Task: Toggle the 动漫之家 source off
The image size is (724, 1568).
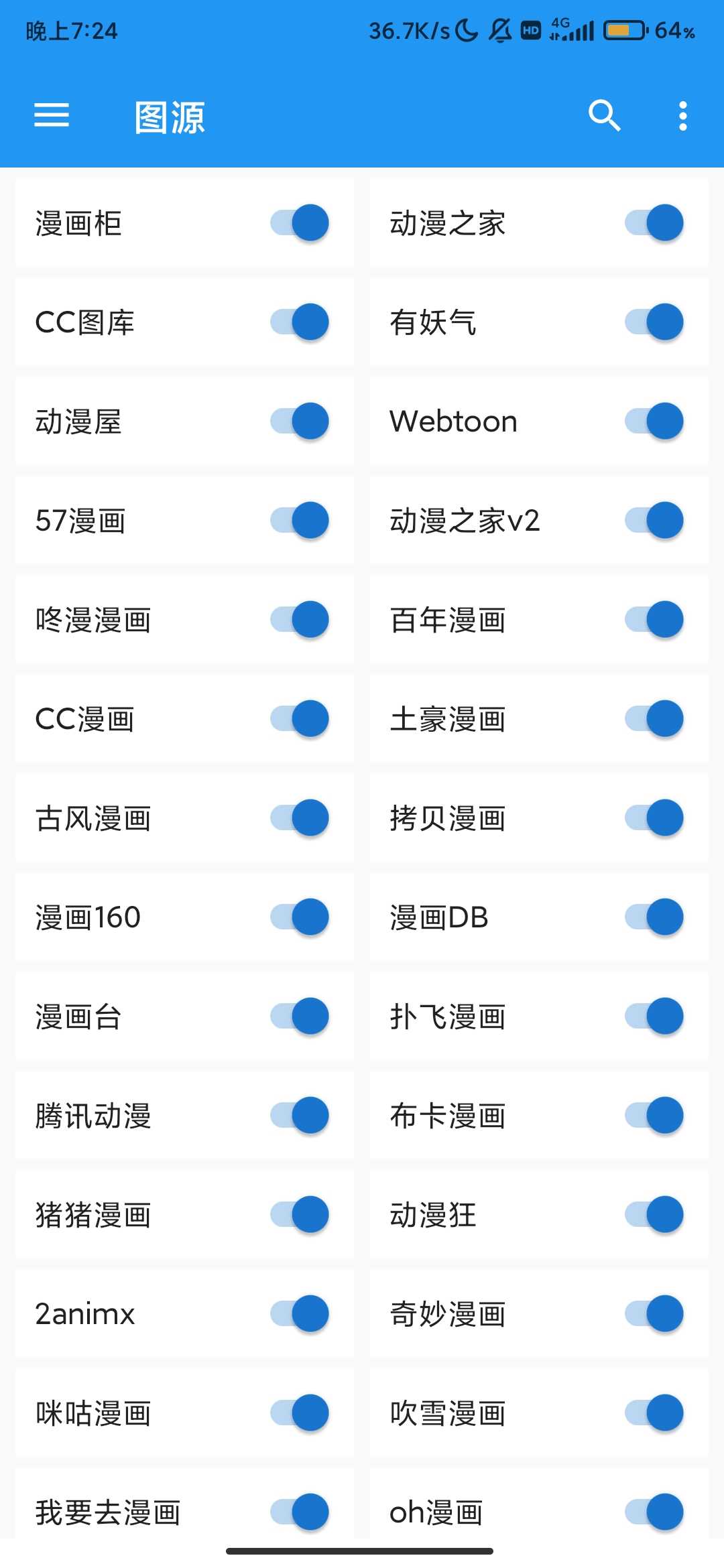Action: 655,223
